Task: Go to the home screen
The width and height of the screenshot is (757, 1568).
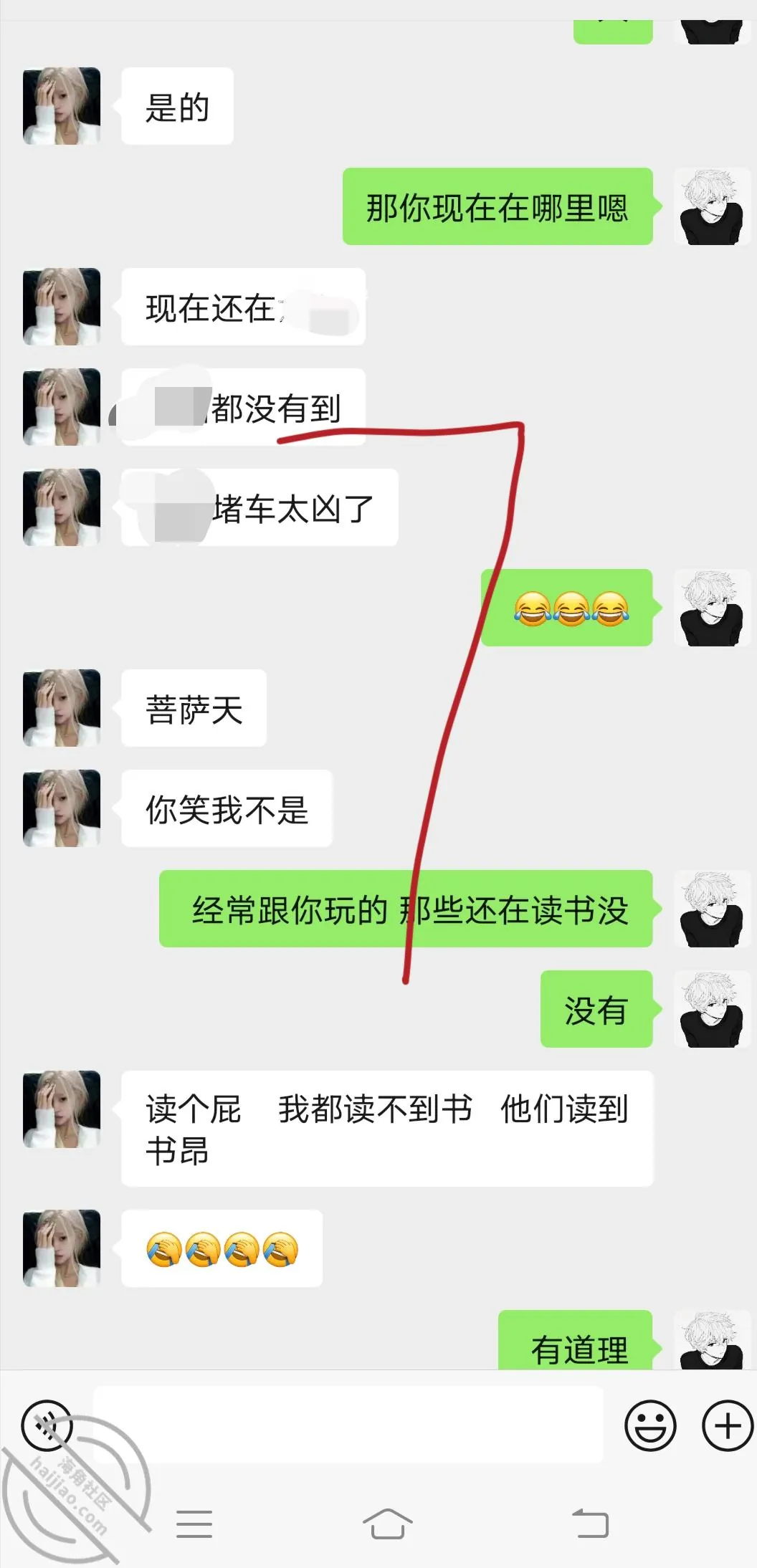Action: click(x=387, y=1524)
